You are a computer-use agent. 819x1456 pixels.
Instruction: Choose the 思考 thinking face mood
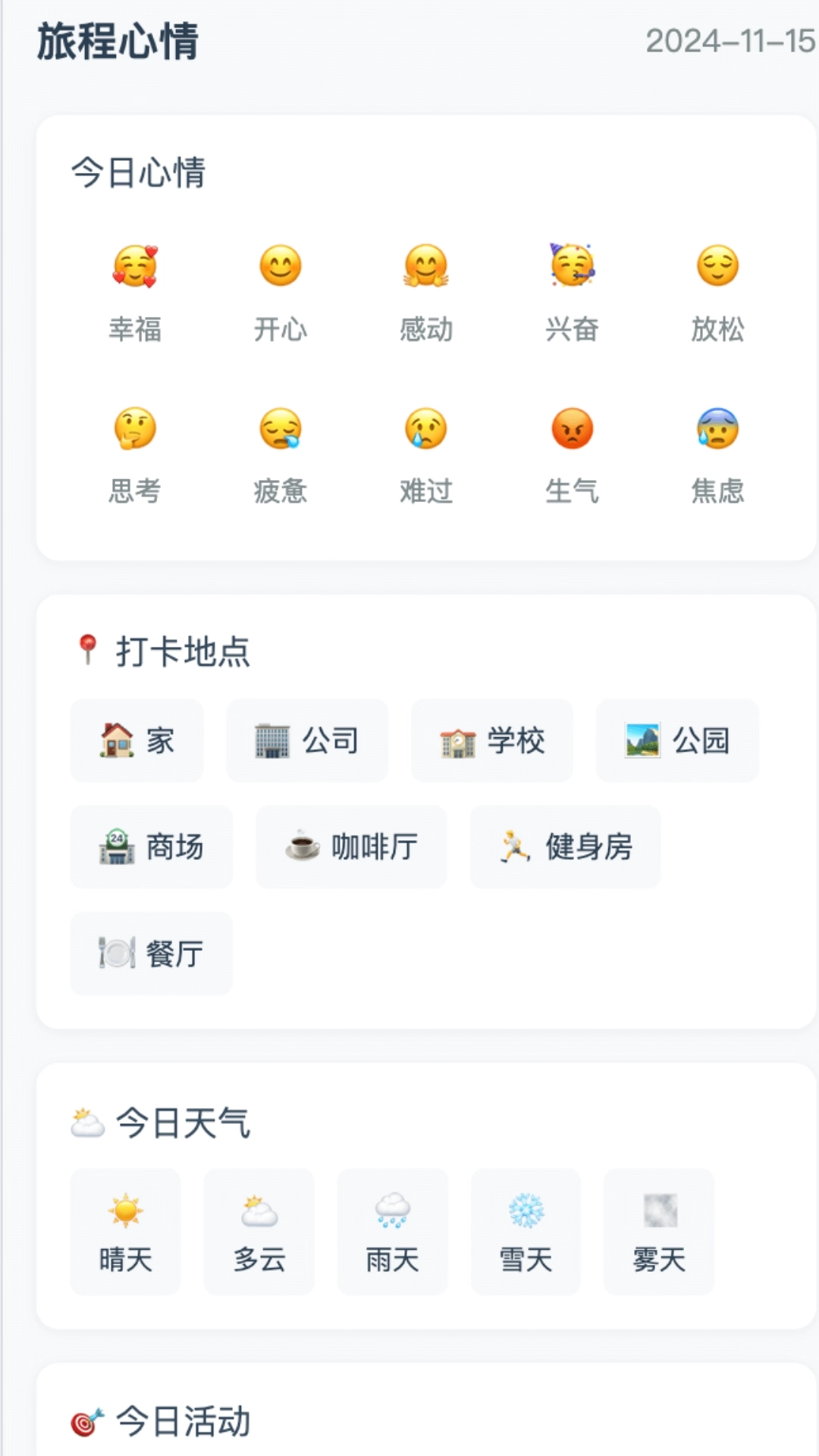pos(135,455)
